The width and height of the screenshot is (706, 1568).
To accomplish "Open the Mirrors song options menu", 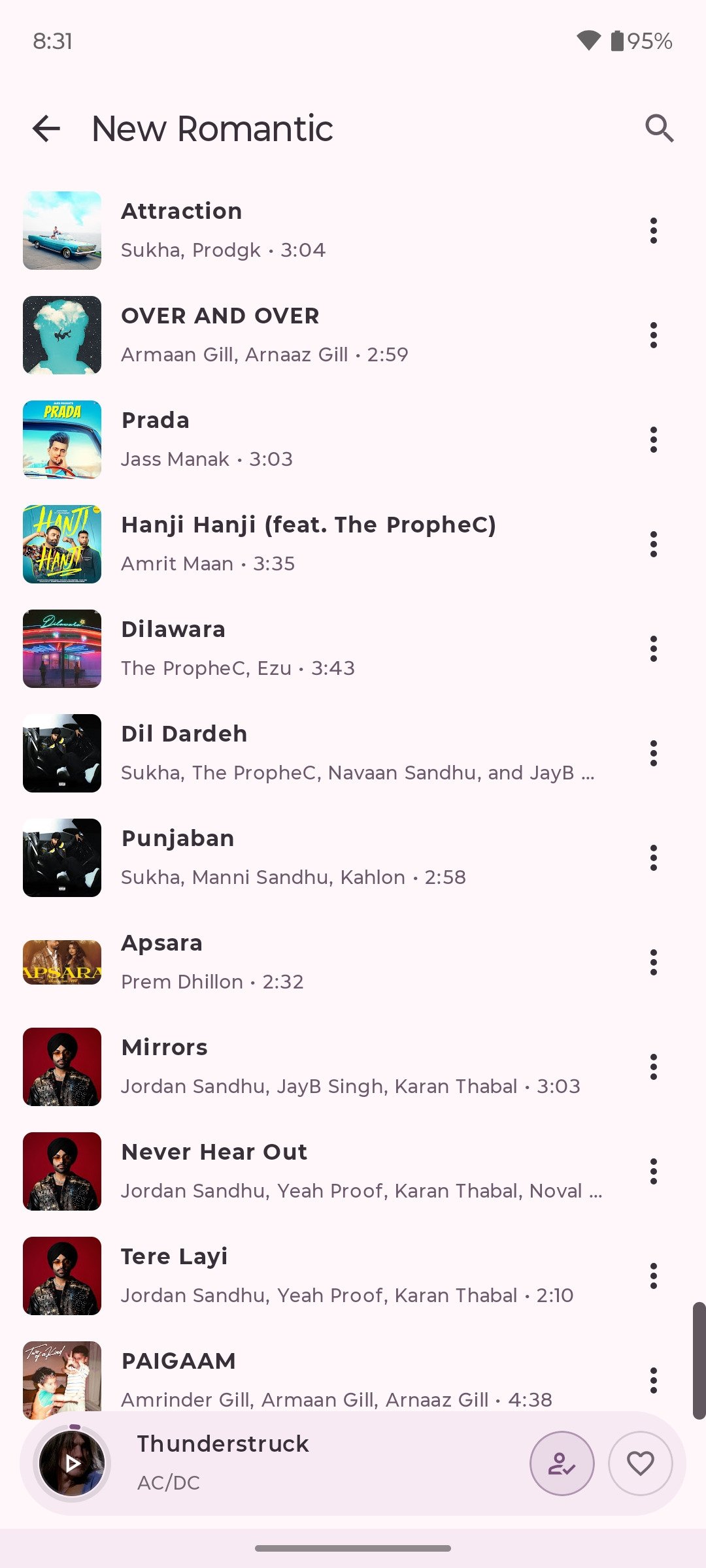I will coord(653,1067).
